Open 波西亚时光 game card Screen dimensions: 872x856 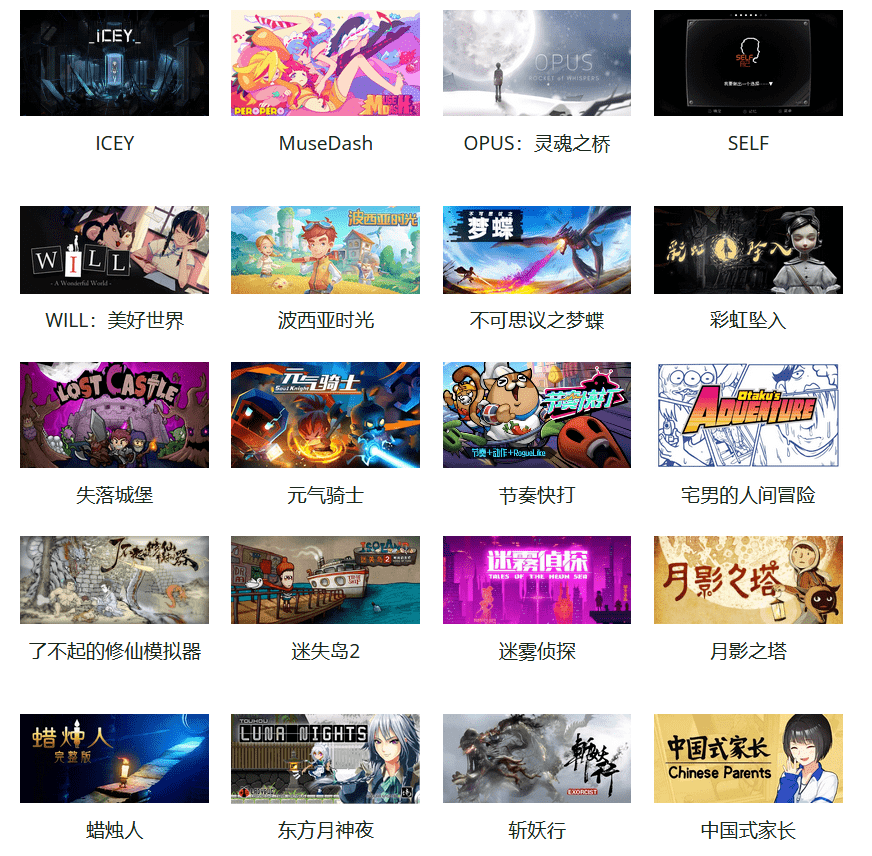(x=325, y=250)
